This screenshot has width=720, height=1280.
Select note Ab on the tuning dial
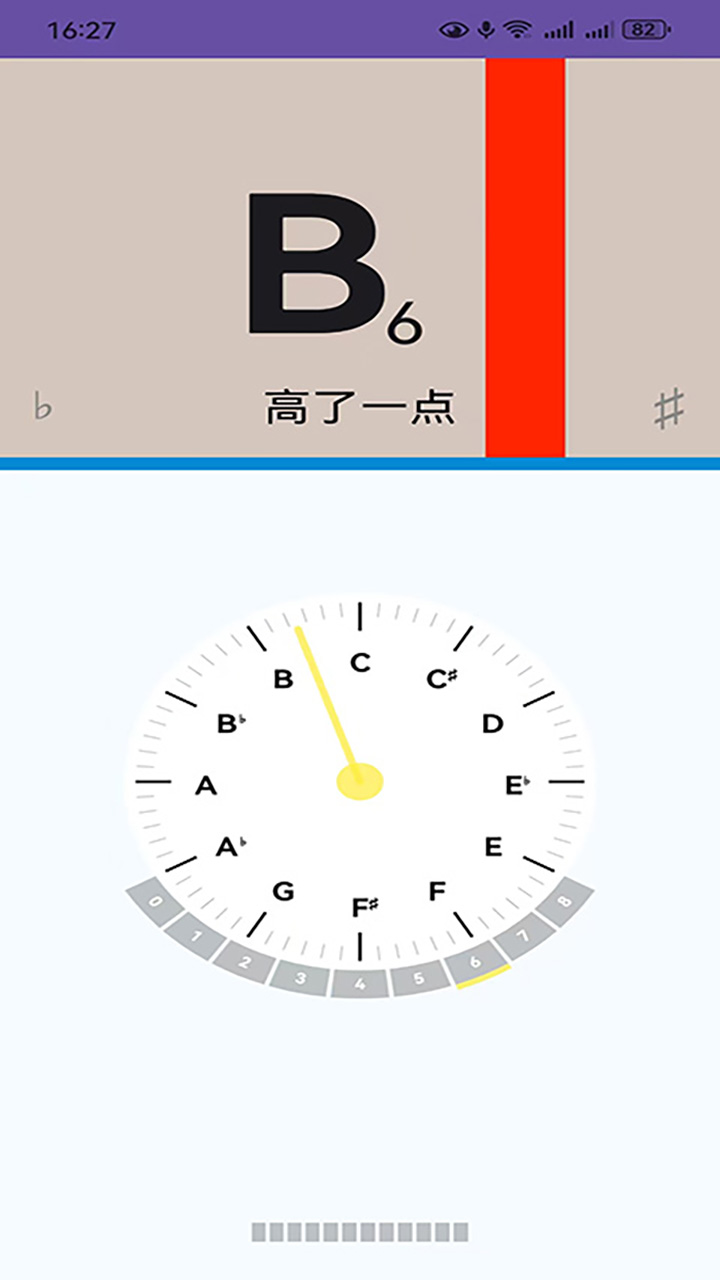[x=230, y=847]
